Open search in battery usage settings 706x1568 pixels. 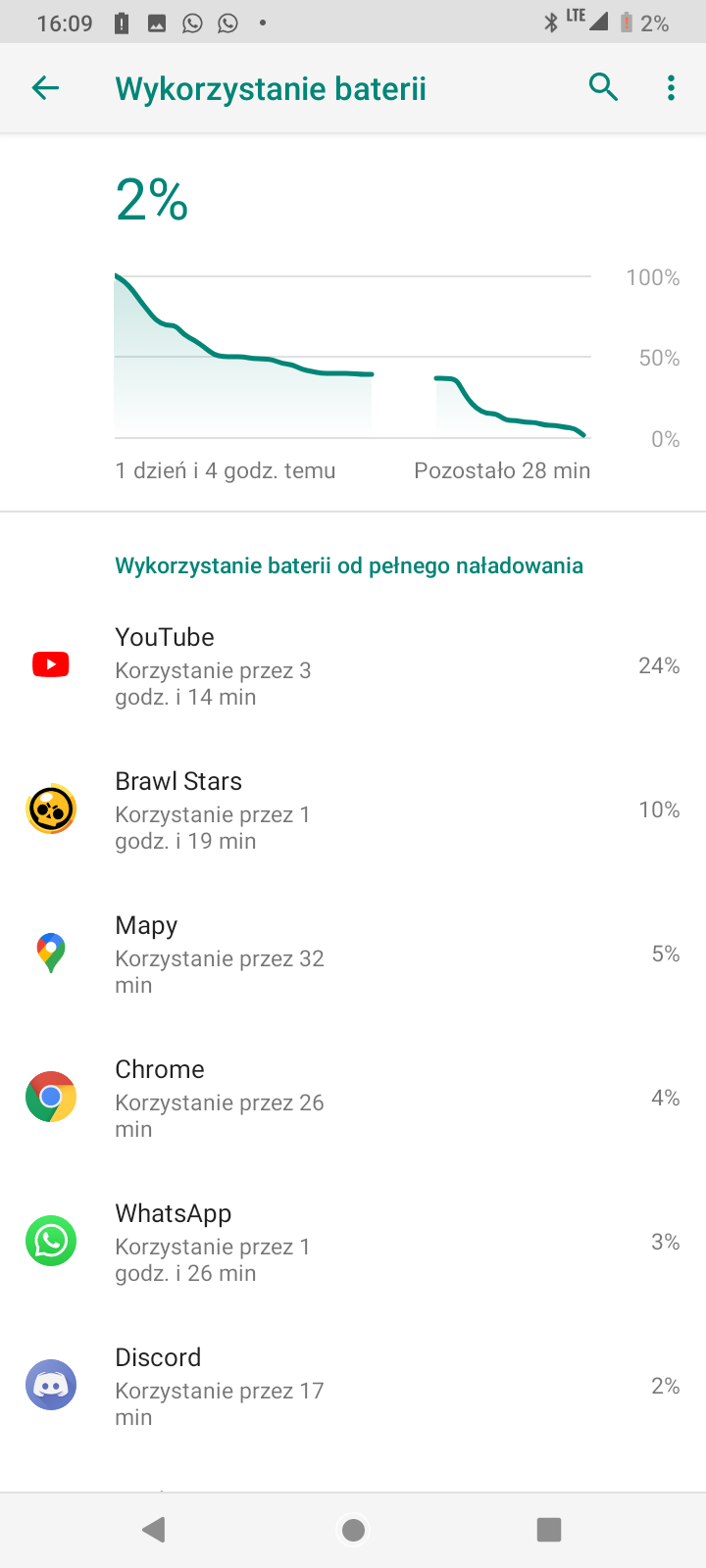point(603,88)
